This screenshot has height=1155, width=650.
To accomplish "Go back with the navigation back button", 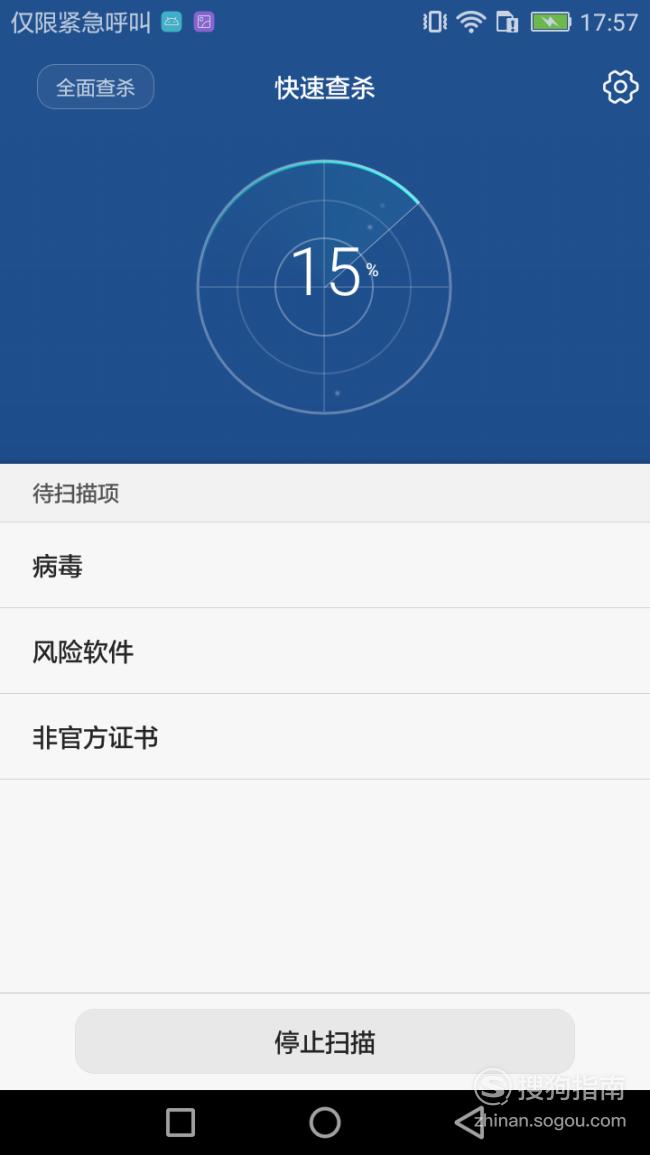I will [469, 1123].
